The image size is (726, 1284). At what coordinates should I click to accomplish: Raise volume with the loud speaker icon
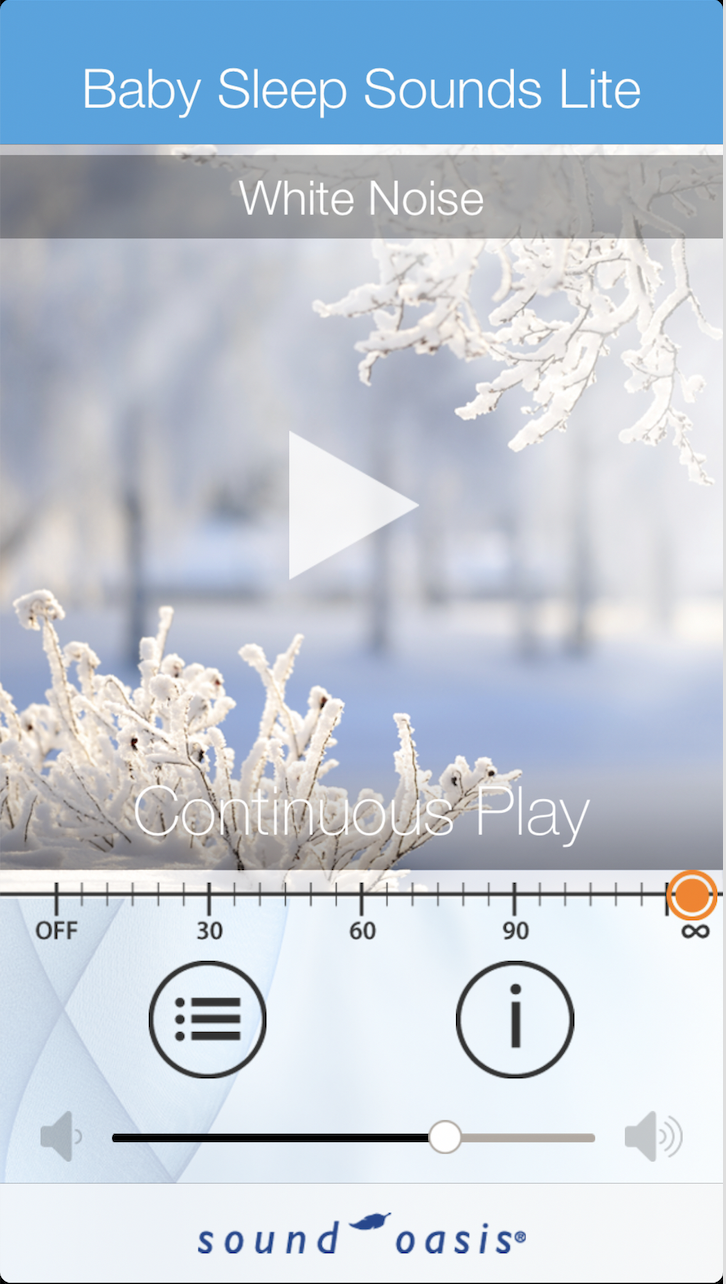(x=653, y=1137)
